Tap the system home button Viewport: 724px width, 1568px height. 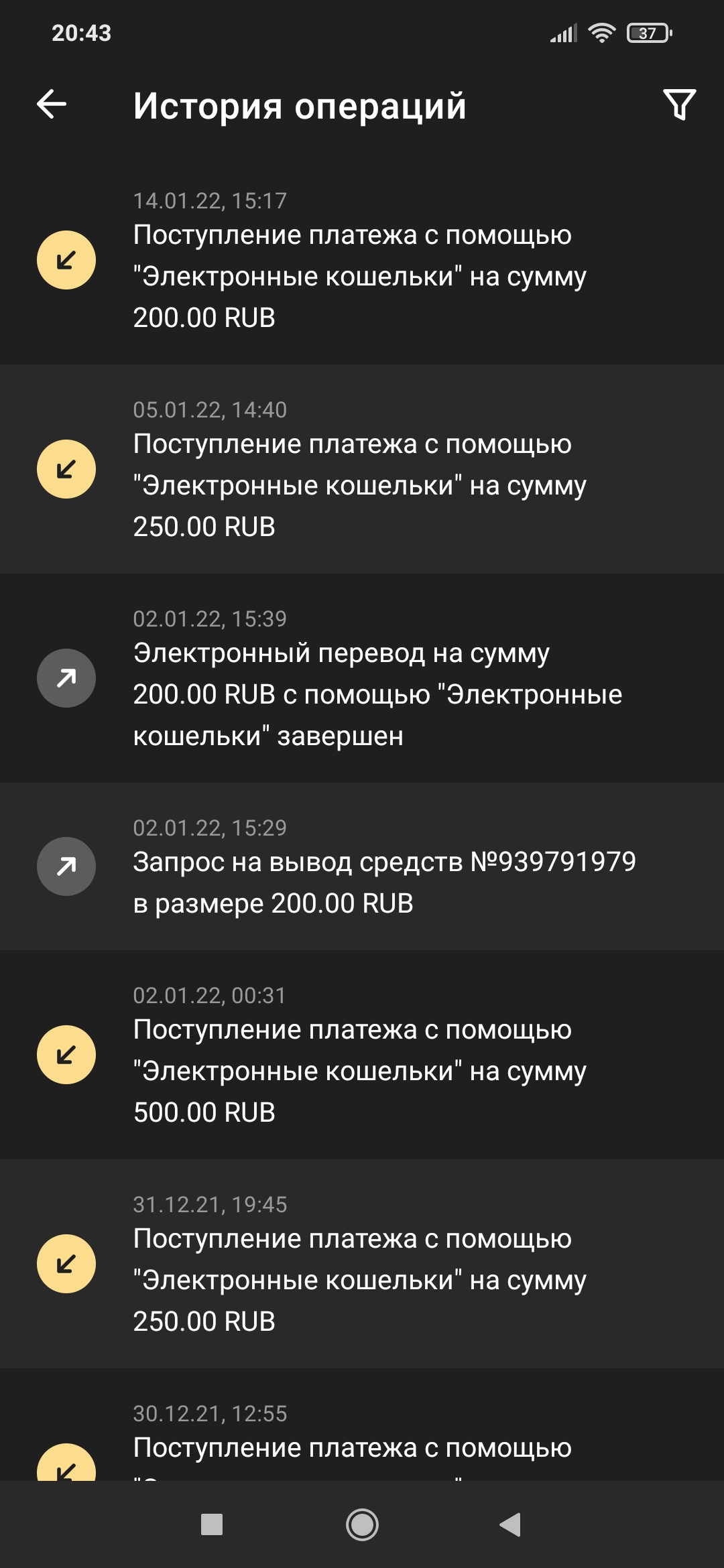(x=362, y=1524)
